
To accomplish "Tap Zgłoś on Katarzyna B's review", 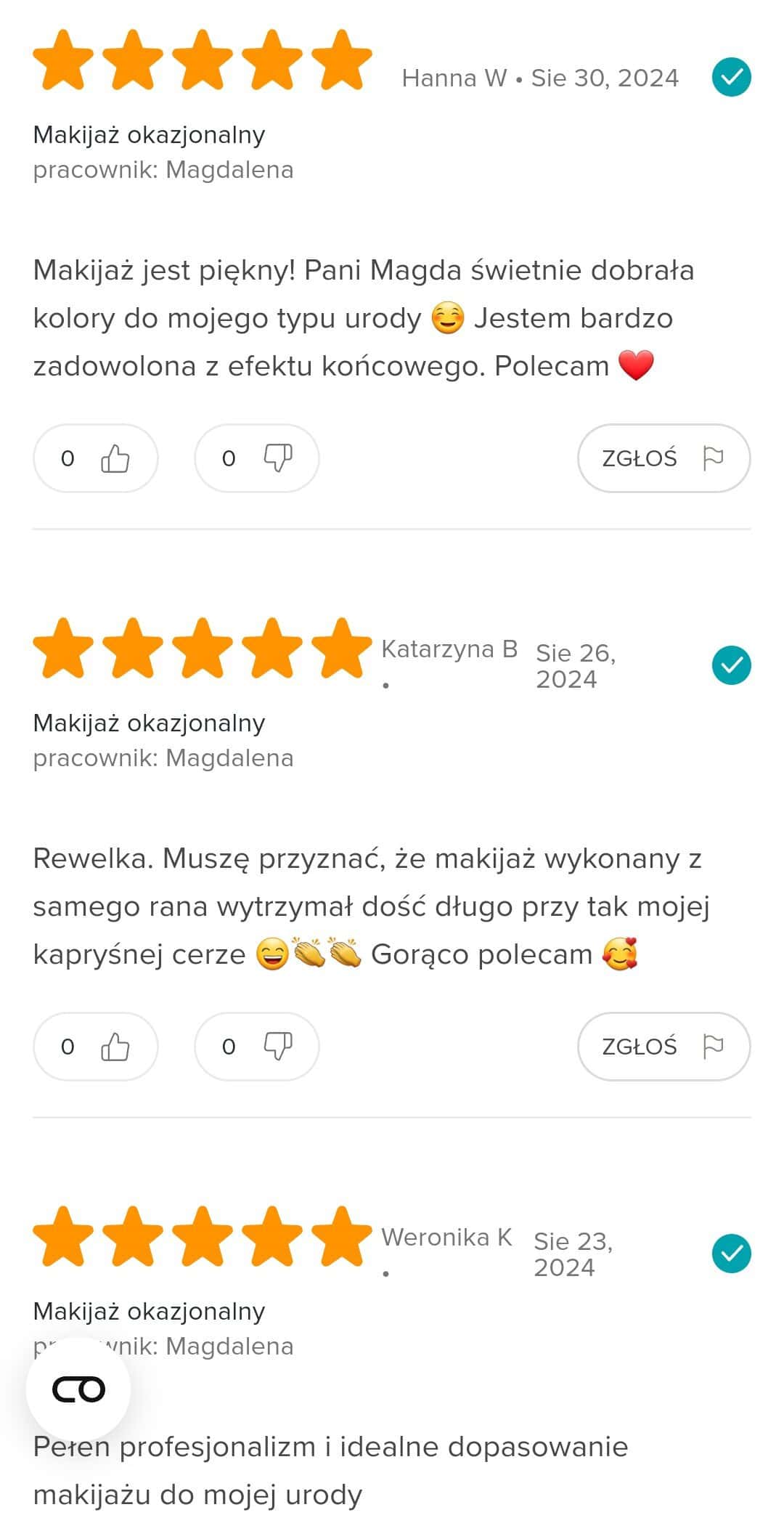I will [x=663, y=1047].
